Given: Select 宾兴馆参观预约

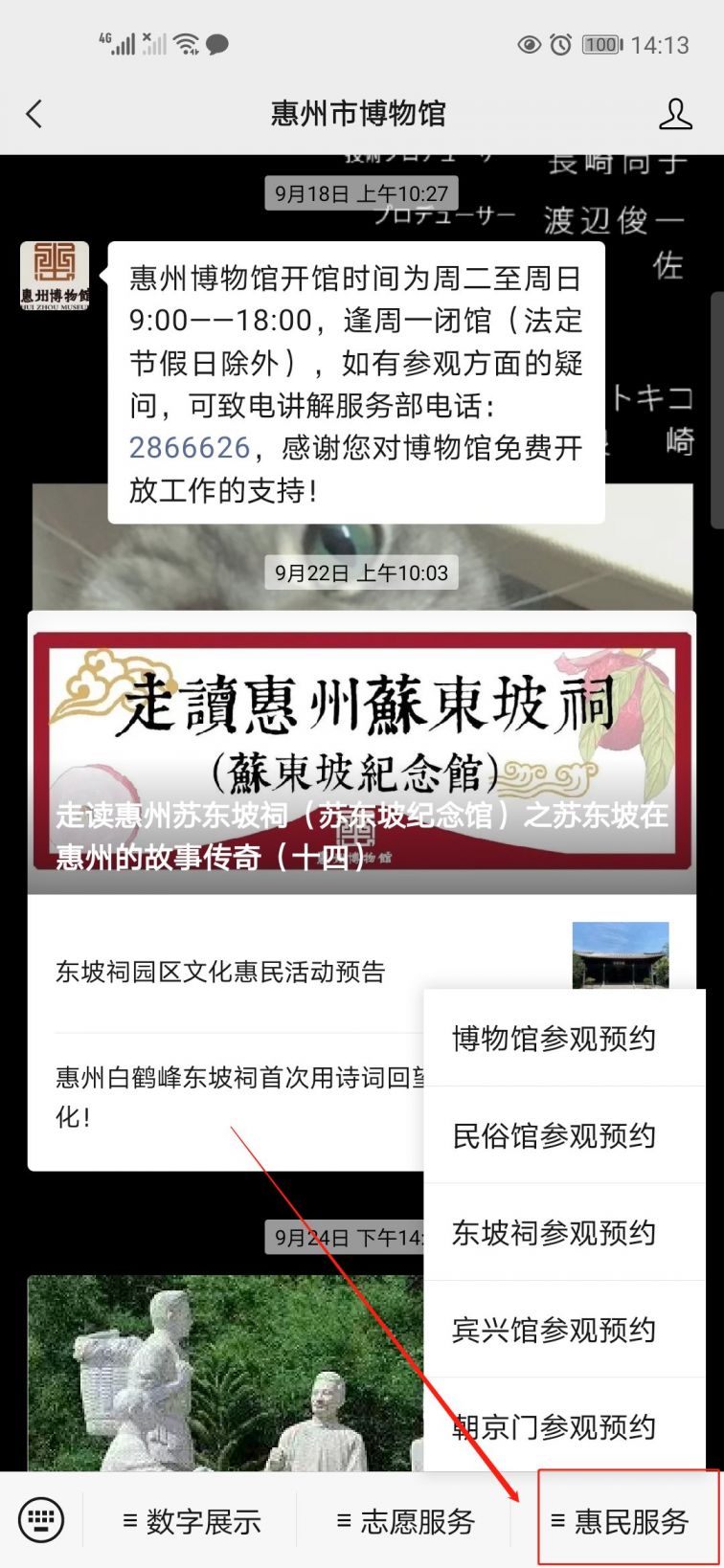Looking at the screenshot, I should pyautogui.click(x=554, y=1330).
